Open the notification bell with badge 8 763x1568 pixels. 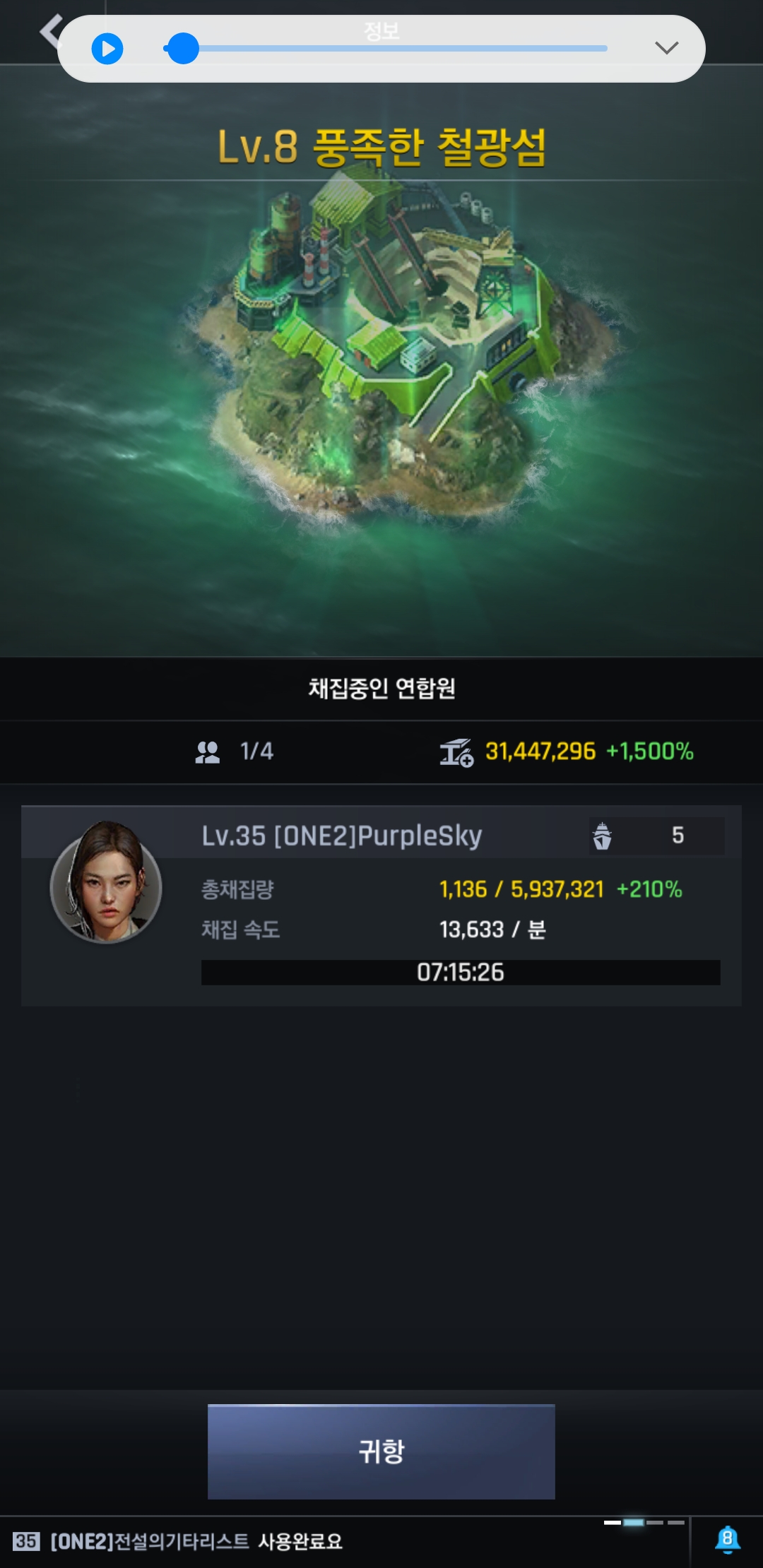click(x=727, y=1539)
